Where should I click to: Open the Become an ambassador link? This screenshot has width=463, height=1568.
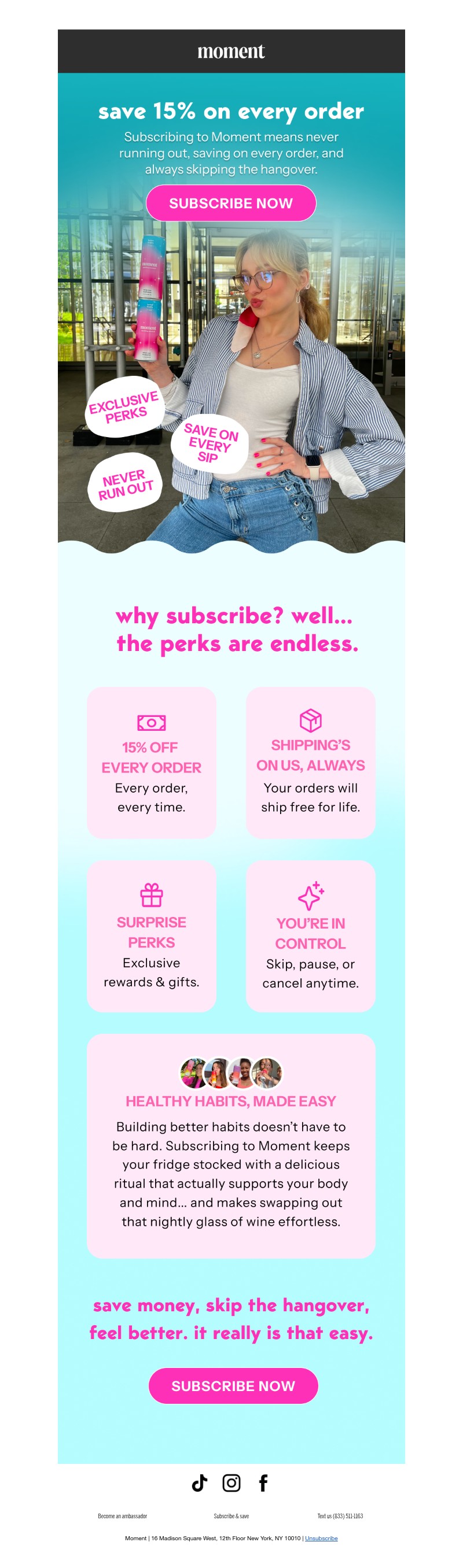(123, 1515)
